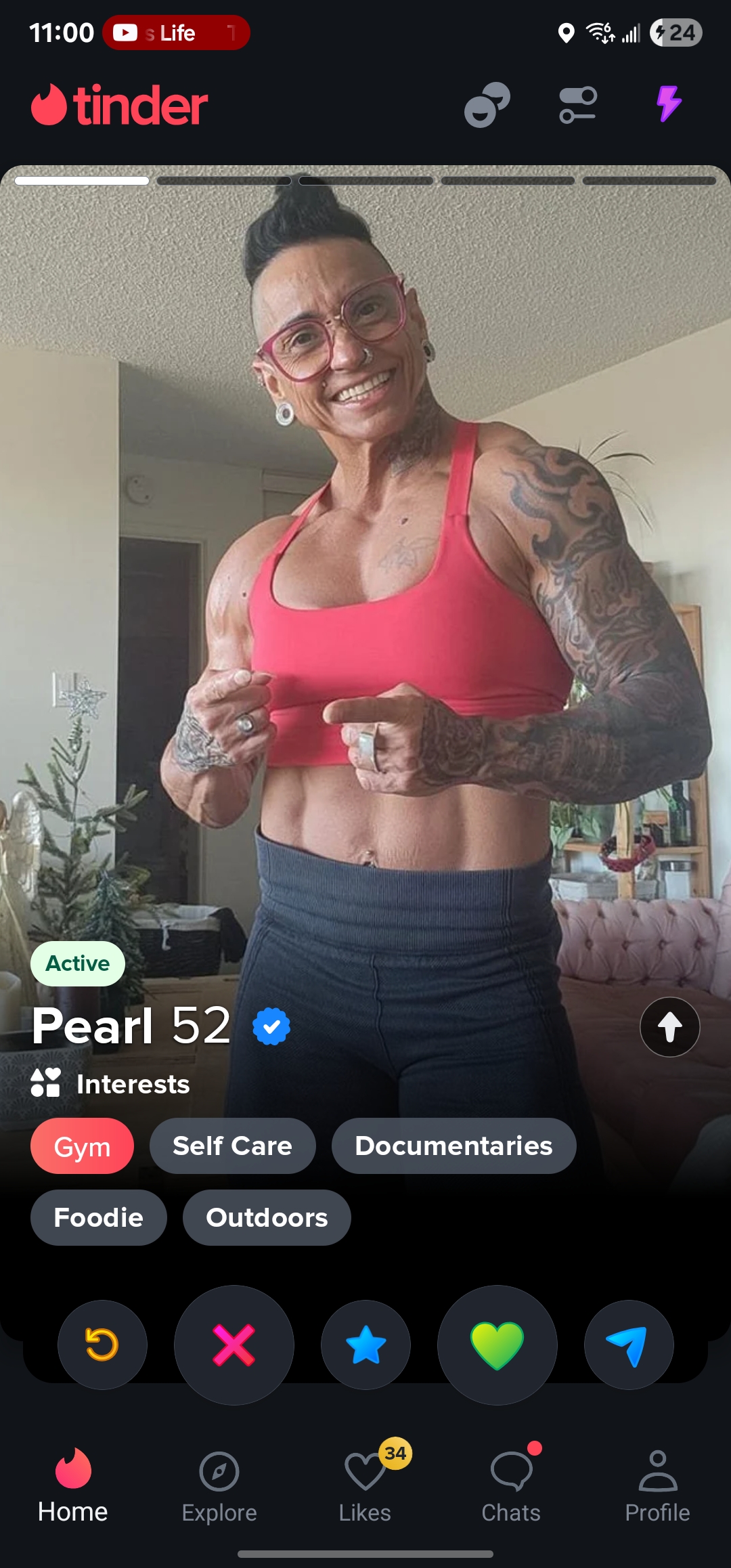Open discovery filter settings
Screen dimensions: 731x1568
point(577,105)
